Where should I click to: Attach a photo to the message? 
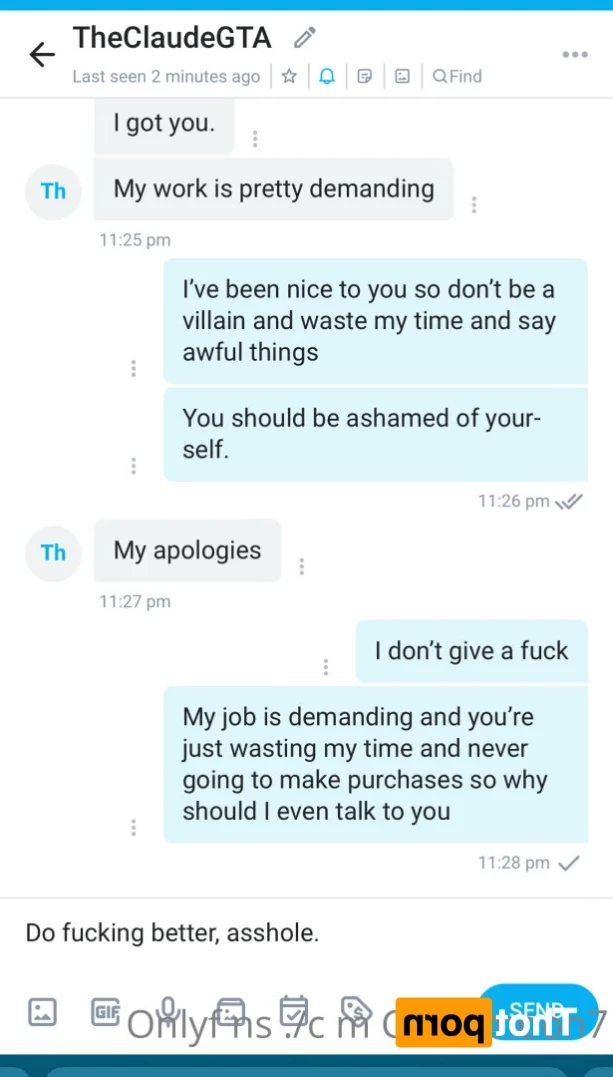[x=42, y=1011]
